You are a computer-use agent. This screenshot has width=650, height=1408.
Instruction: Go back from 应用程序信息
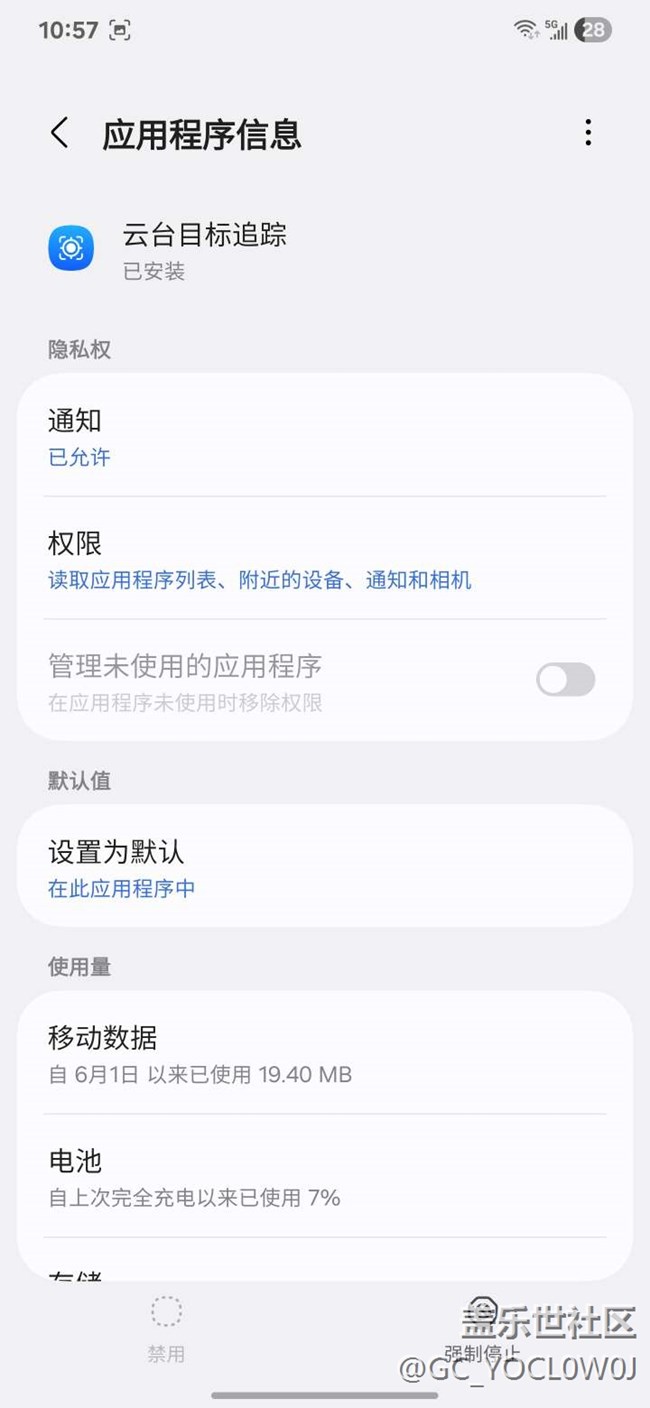click(x=60, y=133)
